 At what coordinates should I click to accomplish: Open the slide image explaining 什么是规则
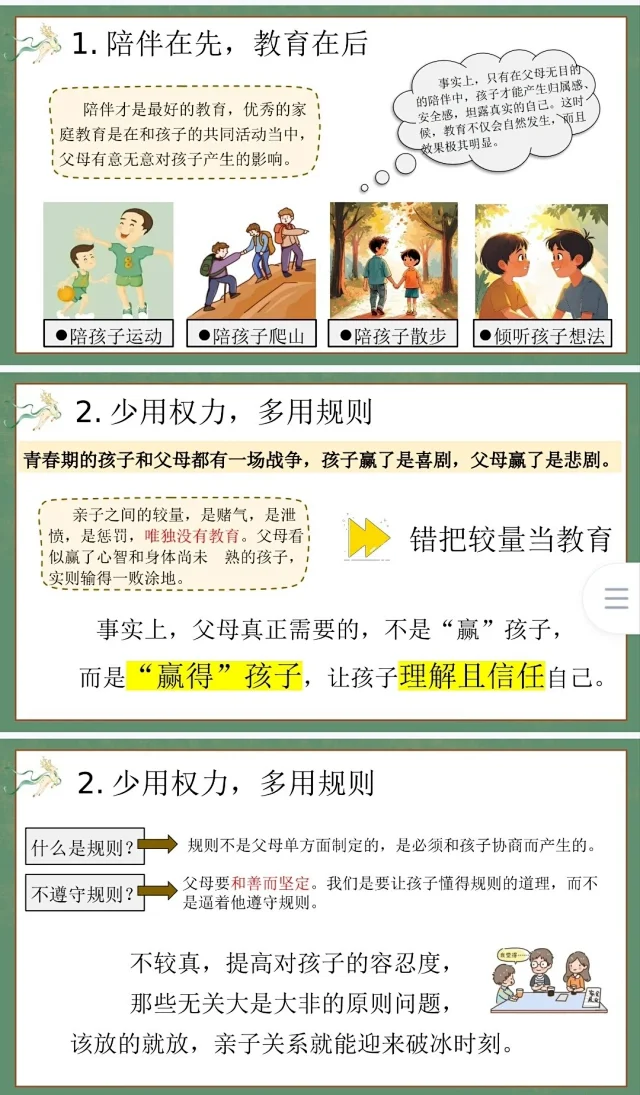click(318, 915)
